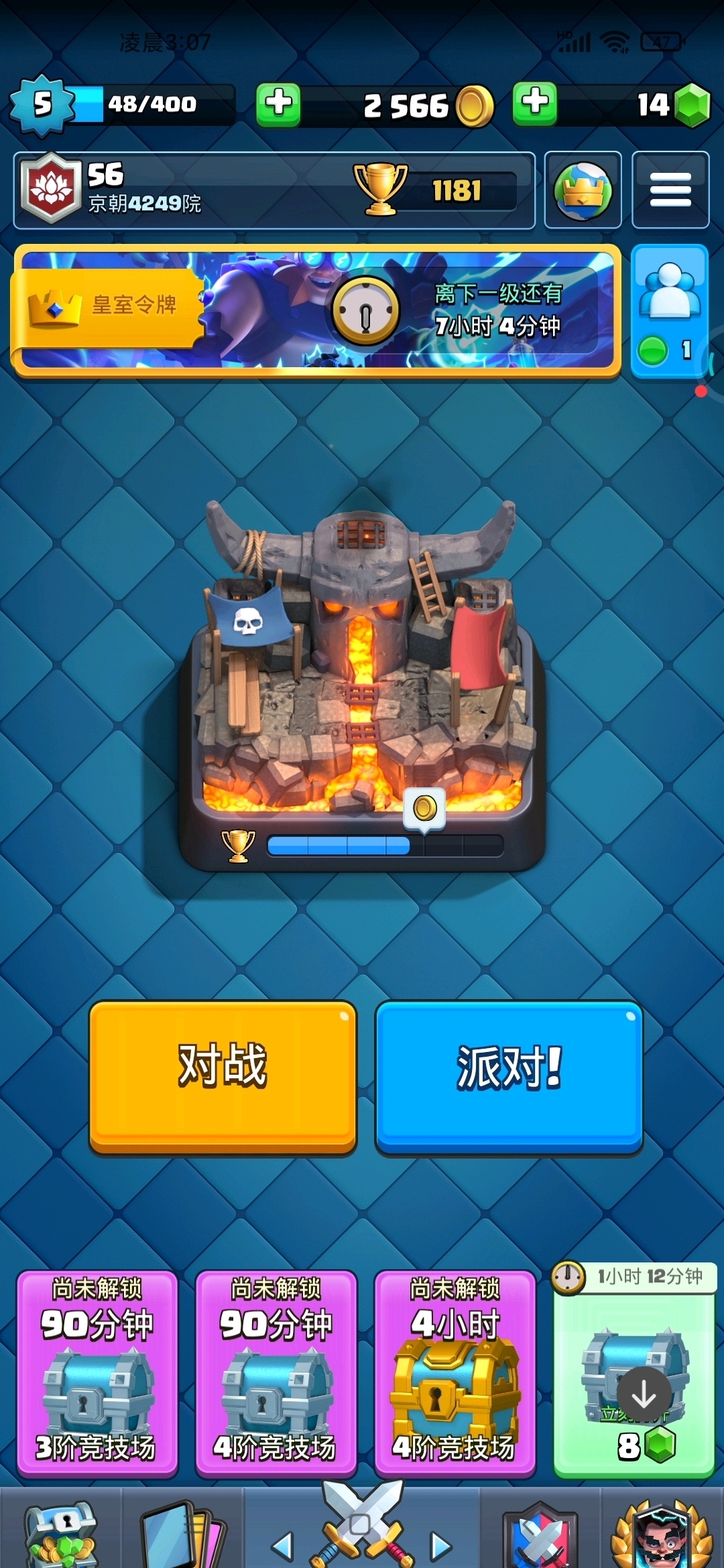724x1568 pixels.
Task: Open the globe crown leaderboard icon
Action: click(583, 190)
